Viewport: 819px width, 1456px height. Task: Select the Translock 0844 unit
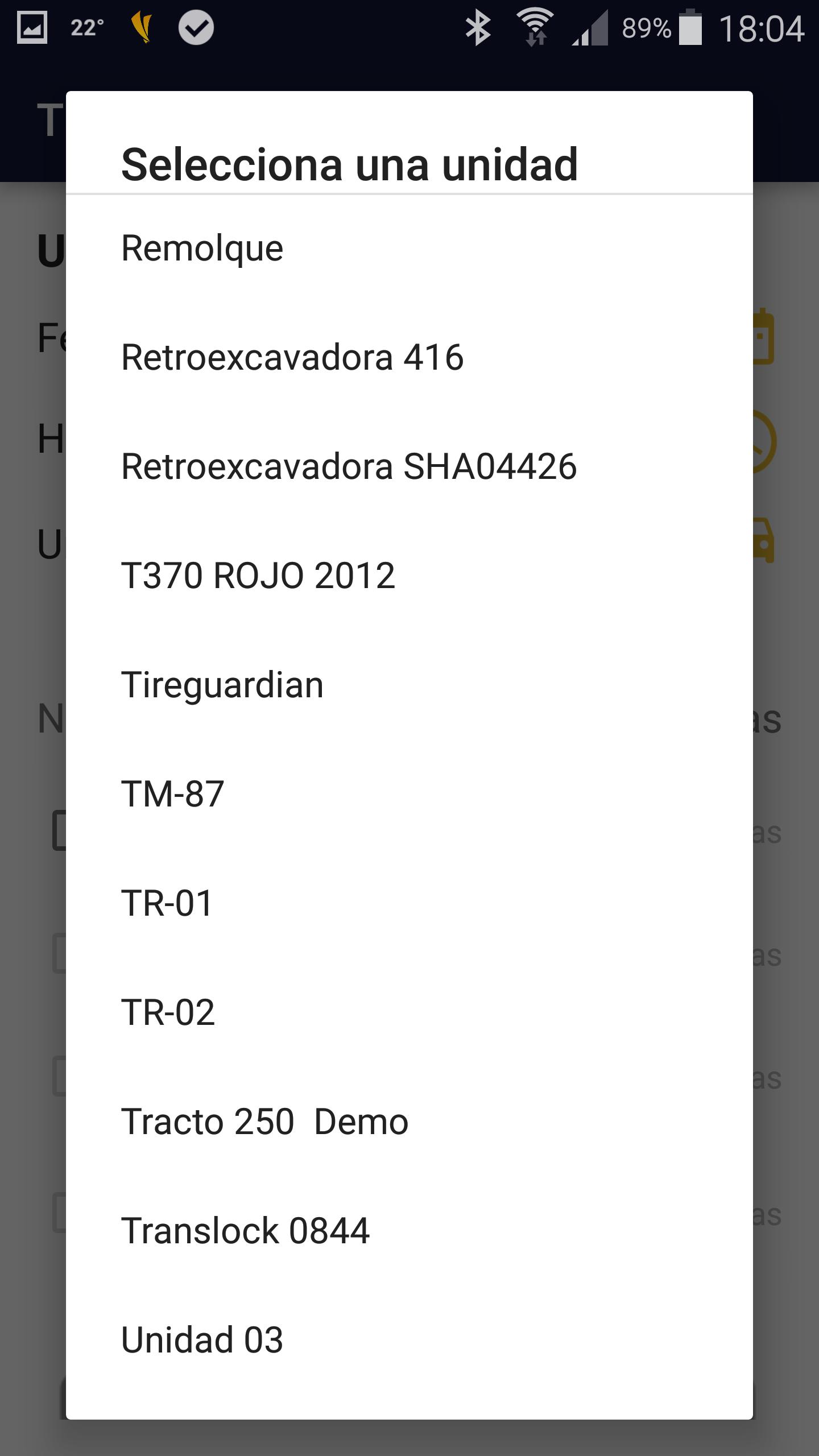245,1231
